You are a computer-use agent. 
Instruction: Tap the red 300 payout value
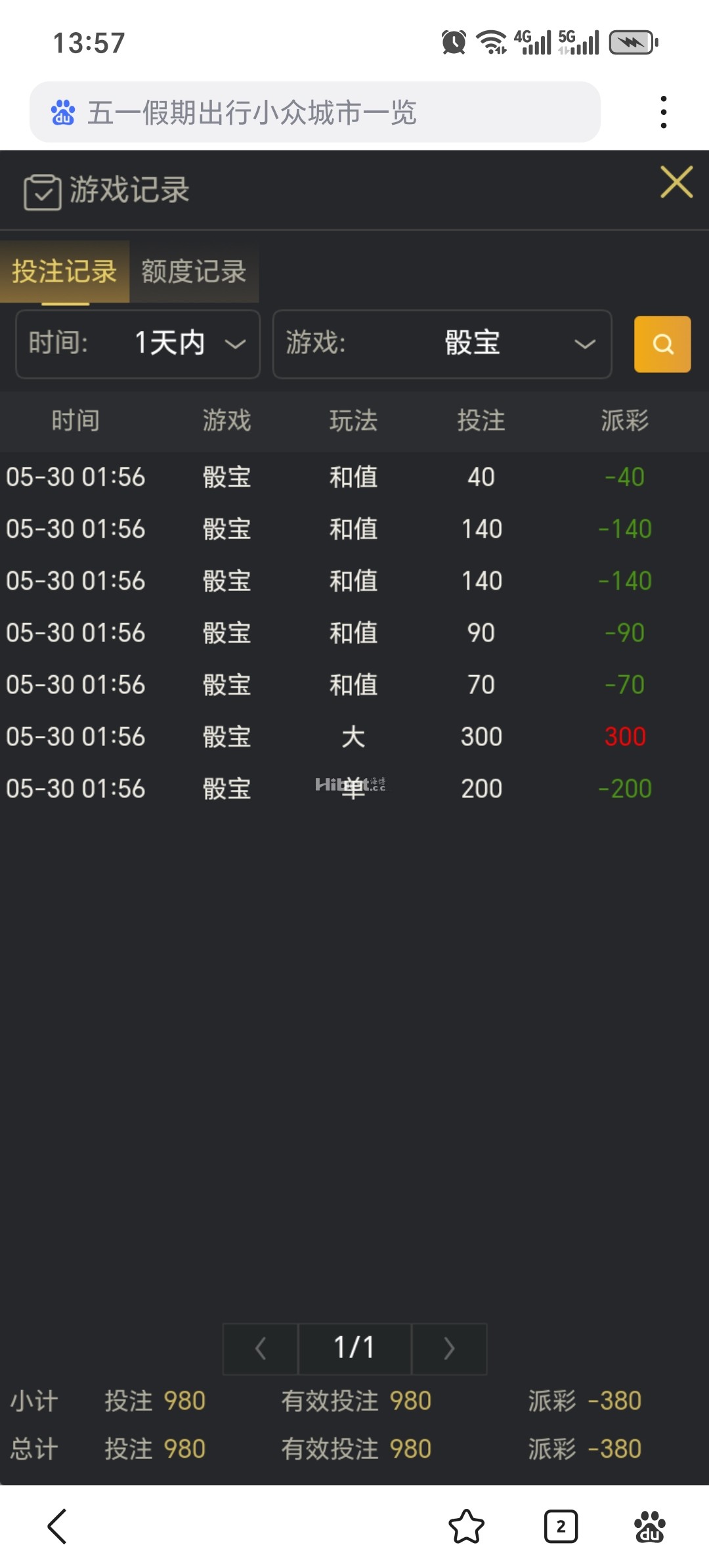point(623,737)
